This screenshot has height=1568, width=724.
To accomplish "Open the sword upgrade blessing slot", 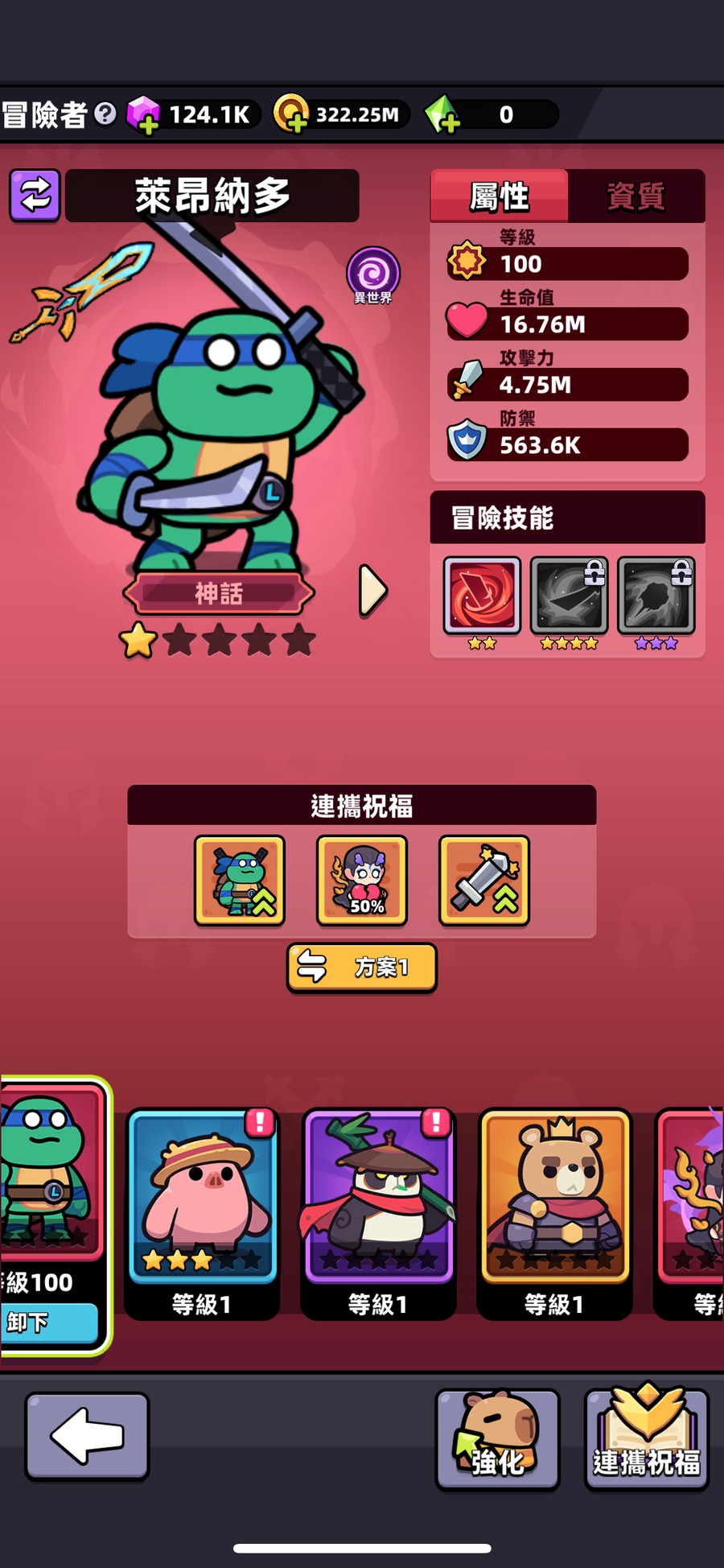I will [x=484, y=880].
